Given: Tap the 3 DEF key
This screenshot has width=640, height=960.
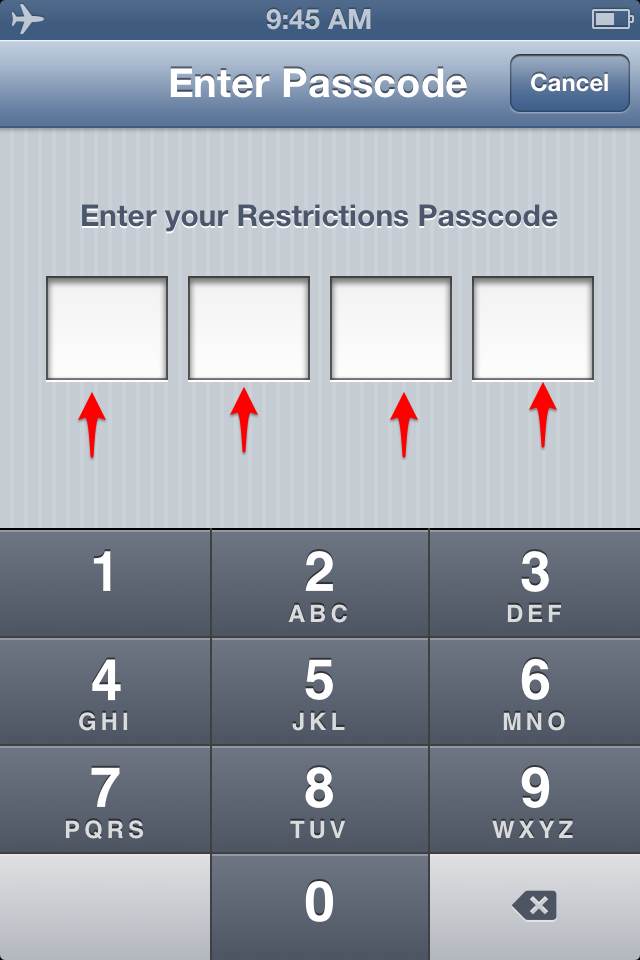Looking at the screenshot, I should coord(535,583).
